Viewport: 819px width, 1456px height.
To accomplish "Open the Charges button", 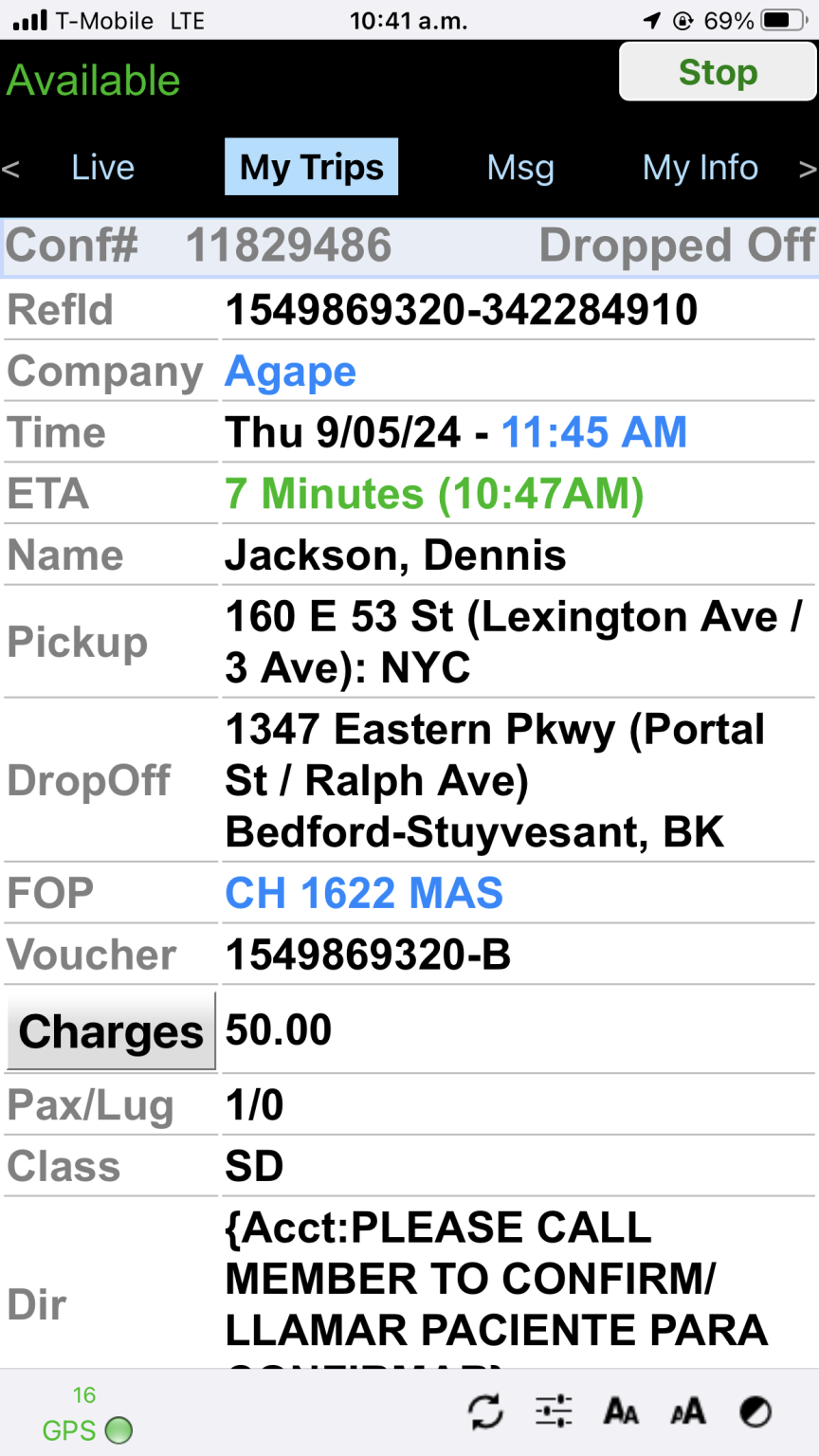I will (111, 1031).
